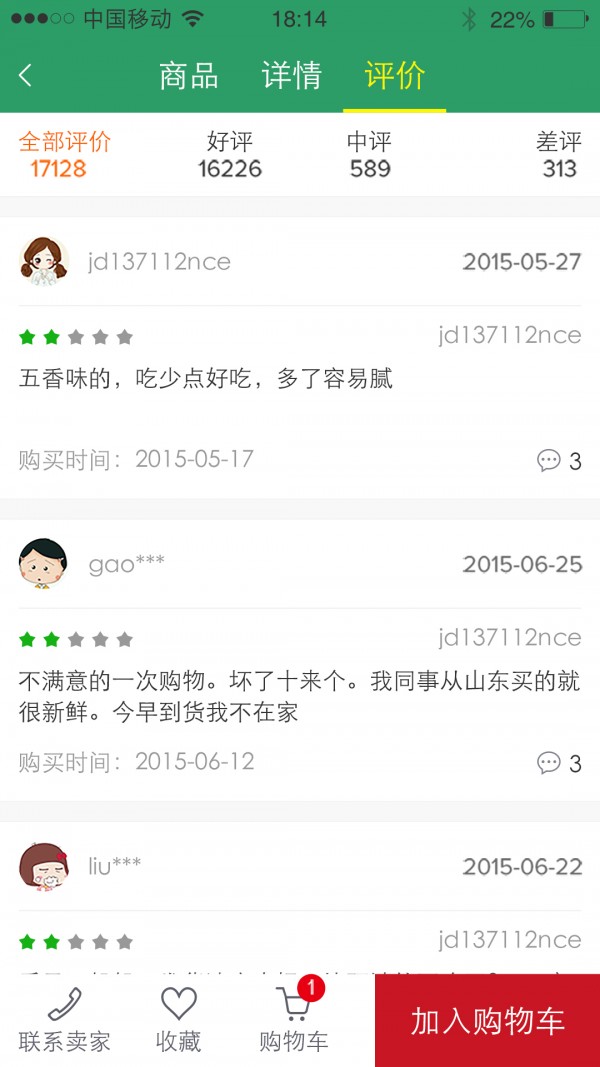Open the 购物车 cart

(293, 1020)
